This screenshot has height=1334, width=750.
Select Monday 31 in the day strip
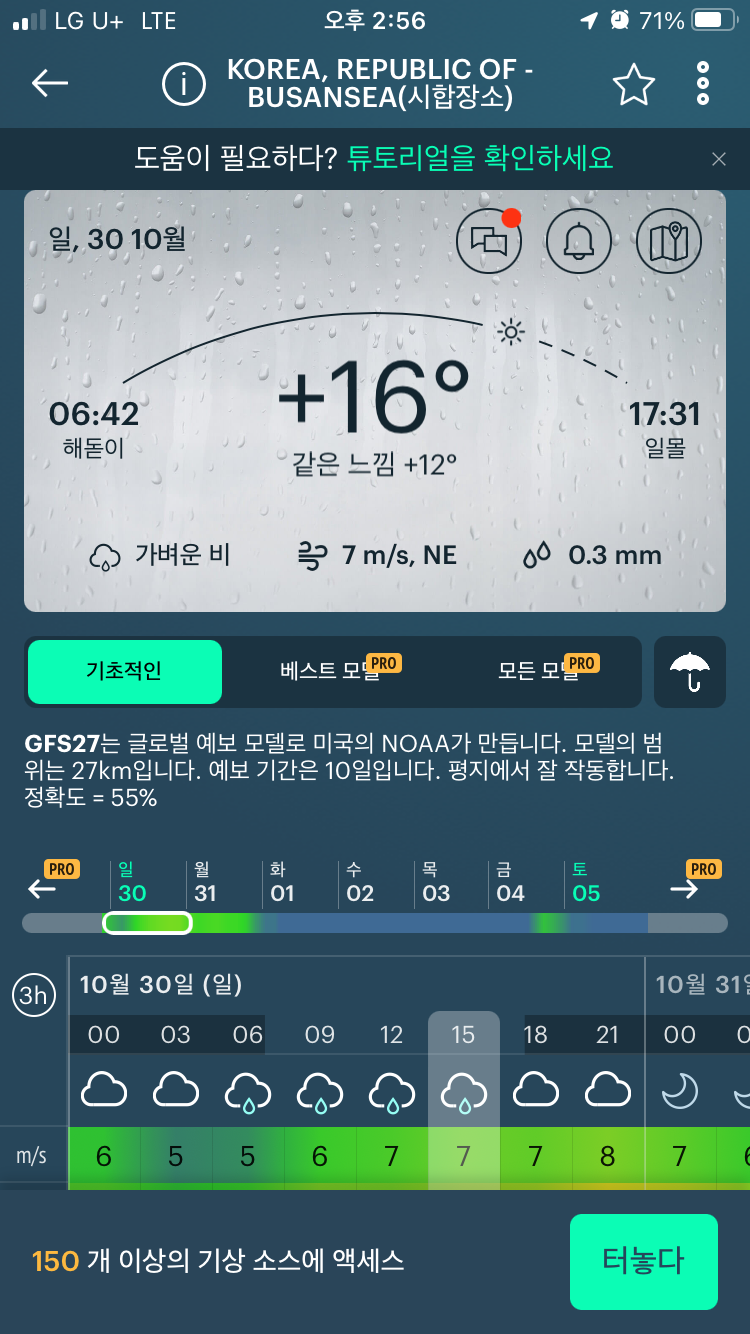click(206, 883)
